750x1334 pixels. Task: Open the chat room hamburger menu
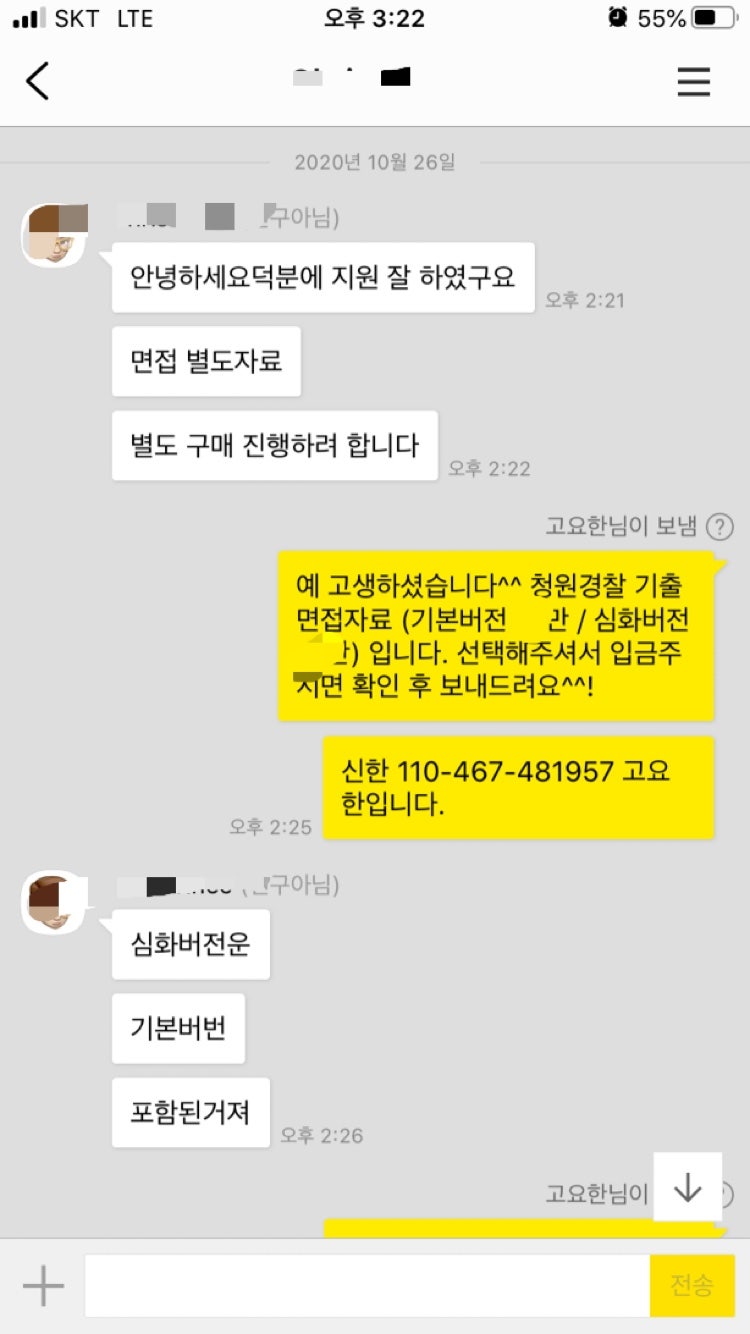[693, 81]
